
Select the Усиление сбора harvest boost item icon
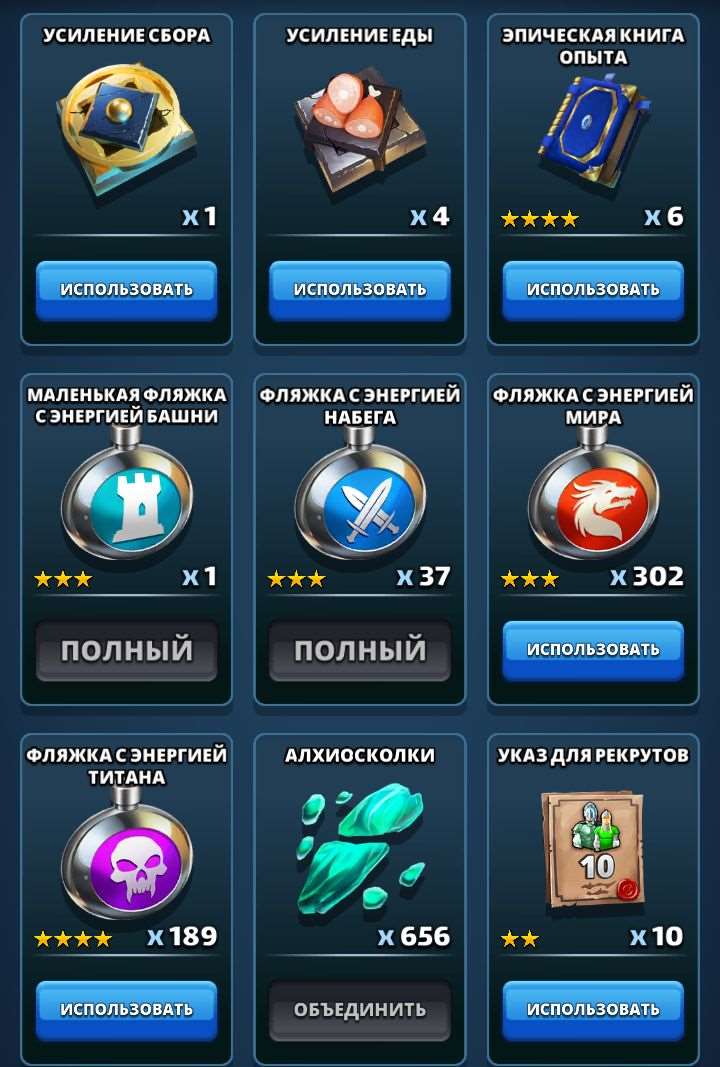coord(126,120)
